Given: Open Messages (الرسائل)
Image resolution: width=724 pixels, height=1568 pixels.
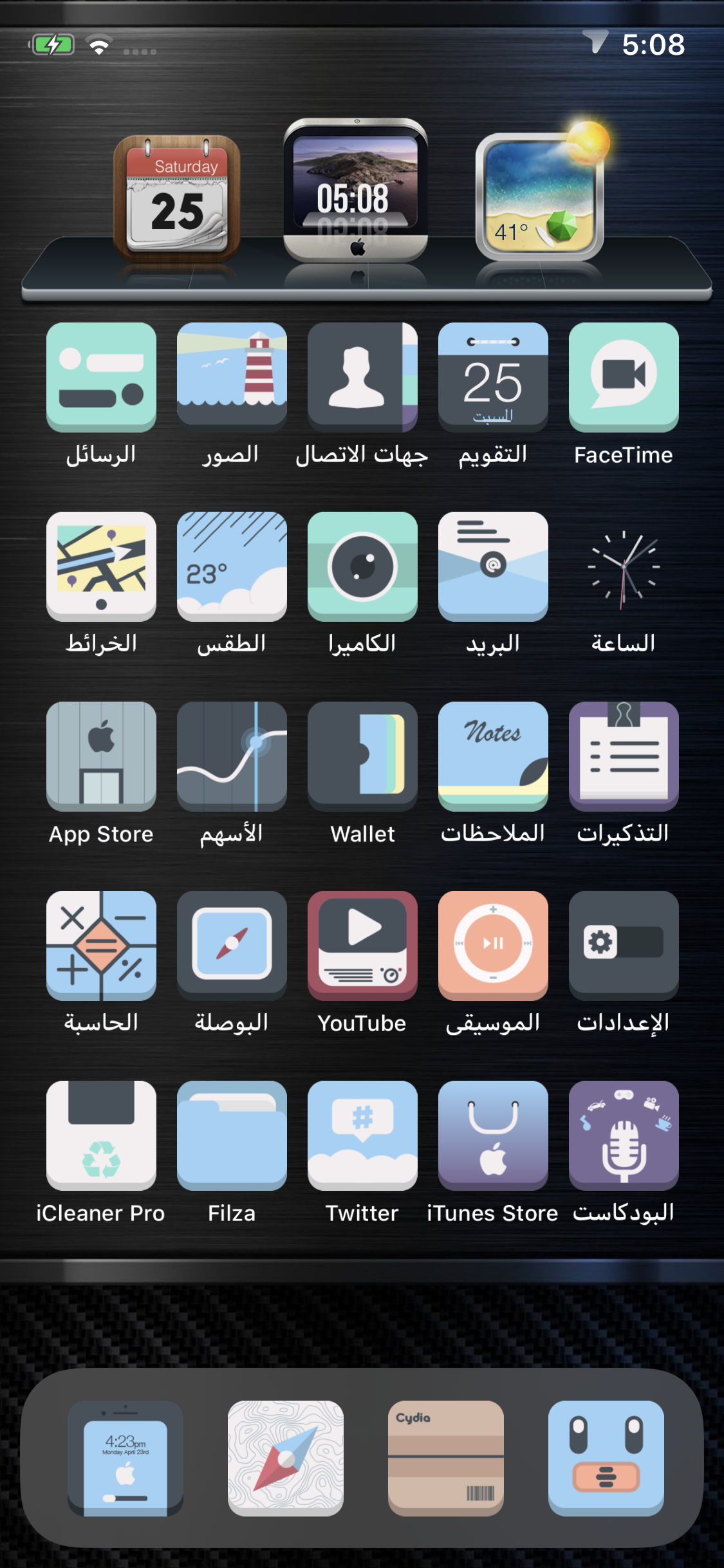Looking at the screenshot, I should 101,377.
